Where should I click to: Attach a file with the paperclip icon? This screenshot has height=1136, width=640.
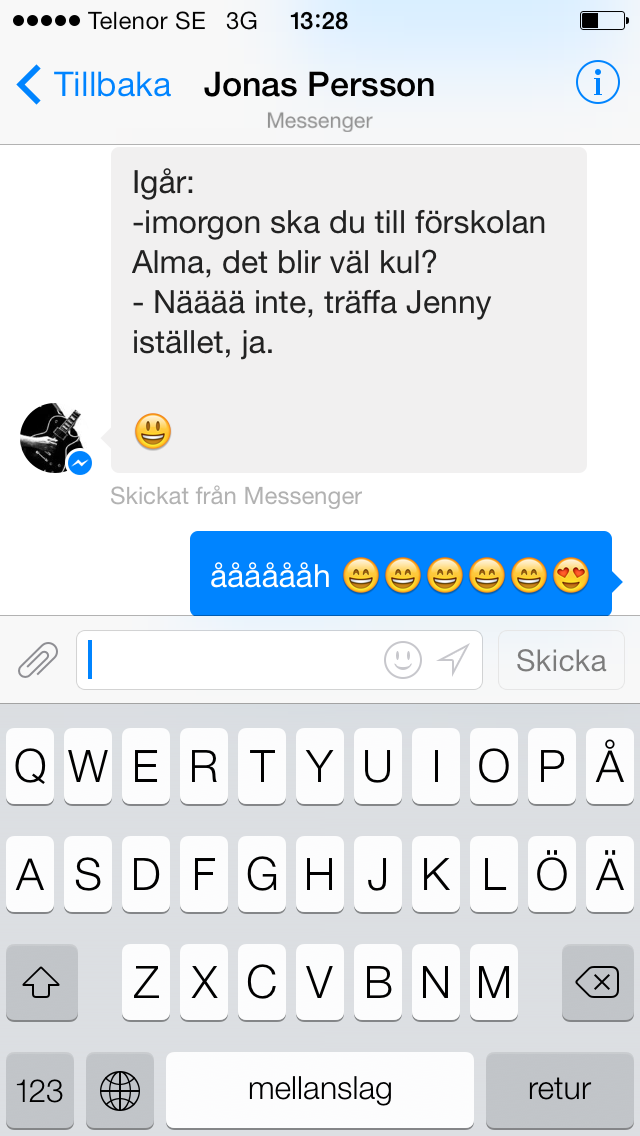pyautogui.click(x=38, y=659)
